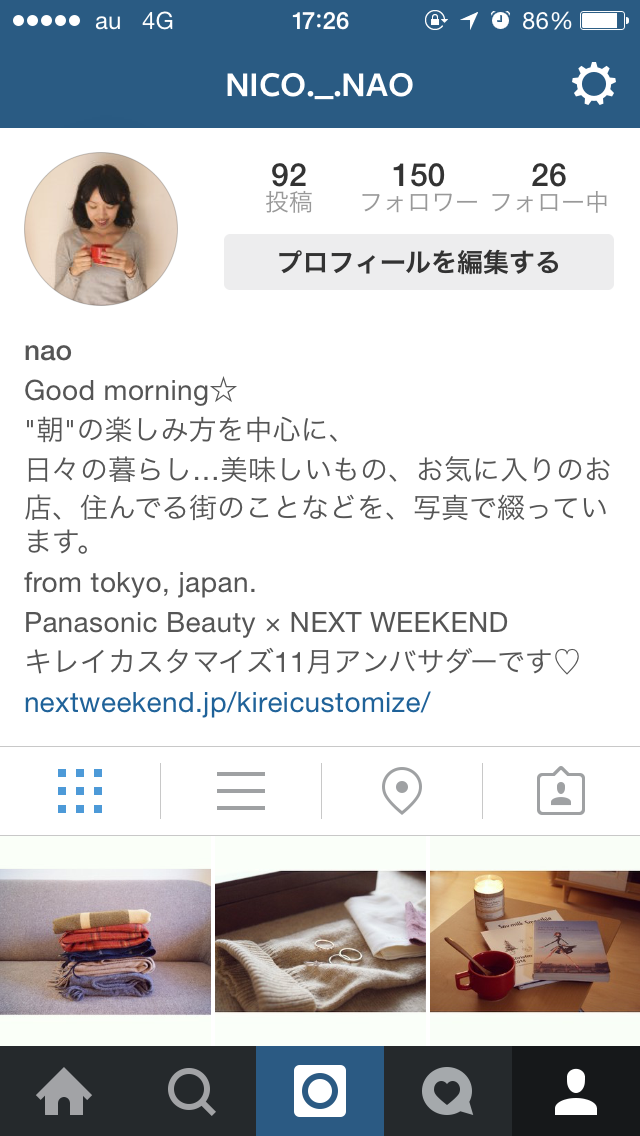
Task: Open the search explore tab
Action: [x=192, y=1091]
